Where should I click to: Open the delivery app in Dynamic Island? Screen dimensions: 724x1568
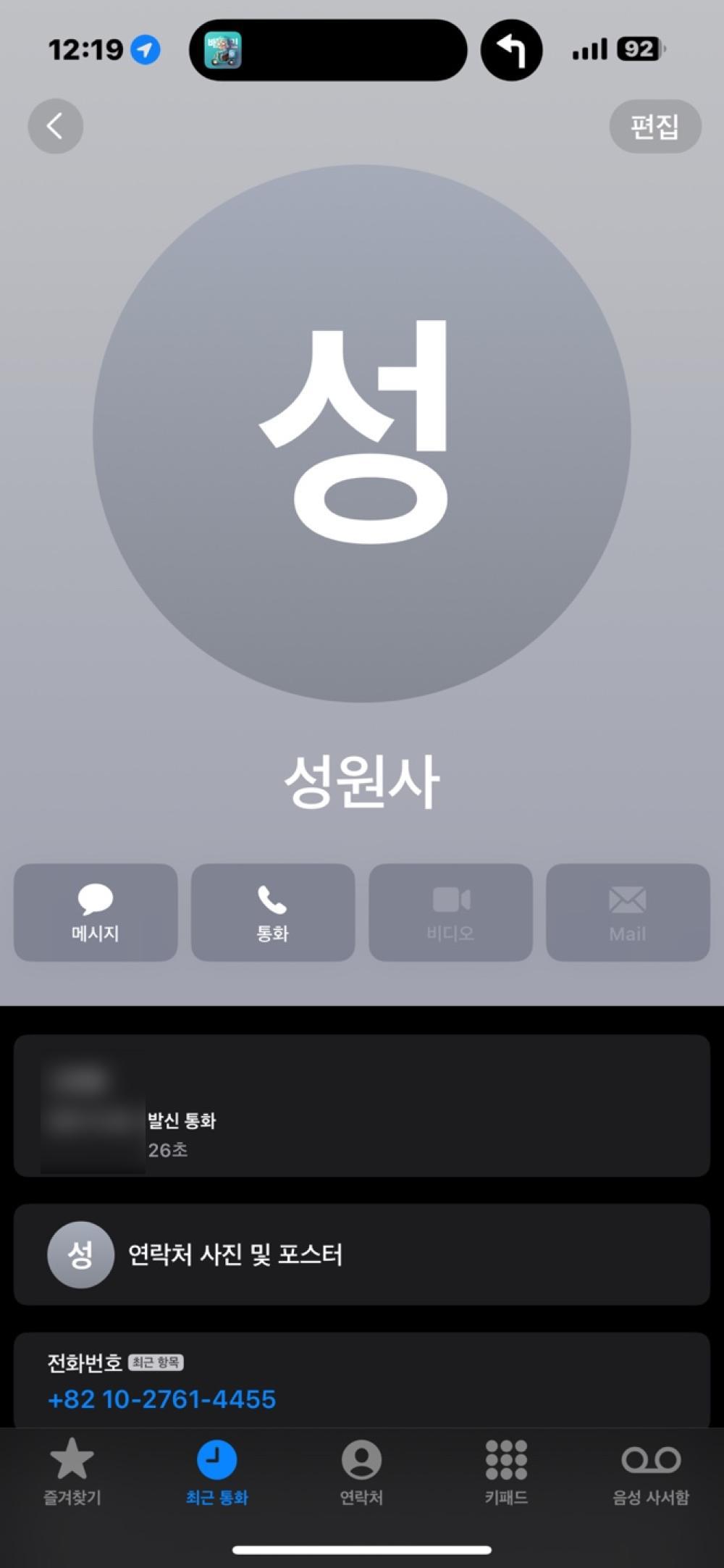223,51
